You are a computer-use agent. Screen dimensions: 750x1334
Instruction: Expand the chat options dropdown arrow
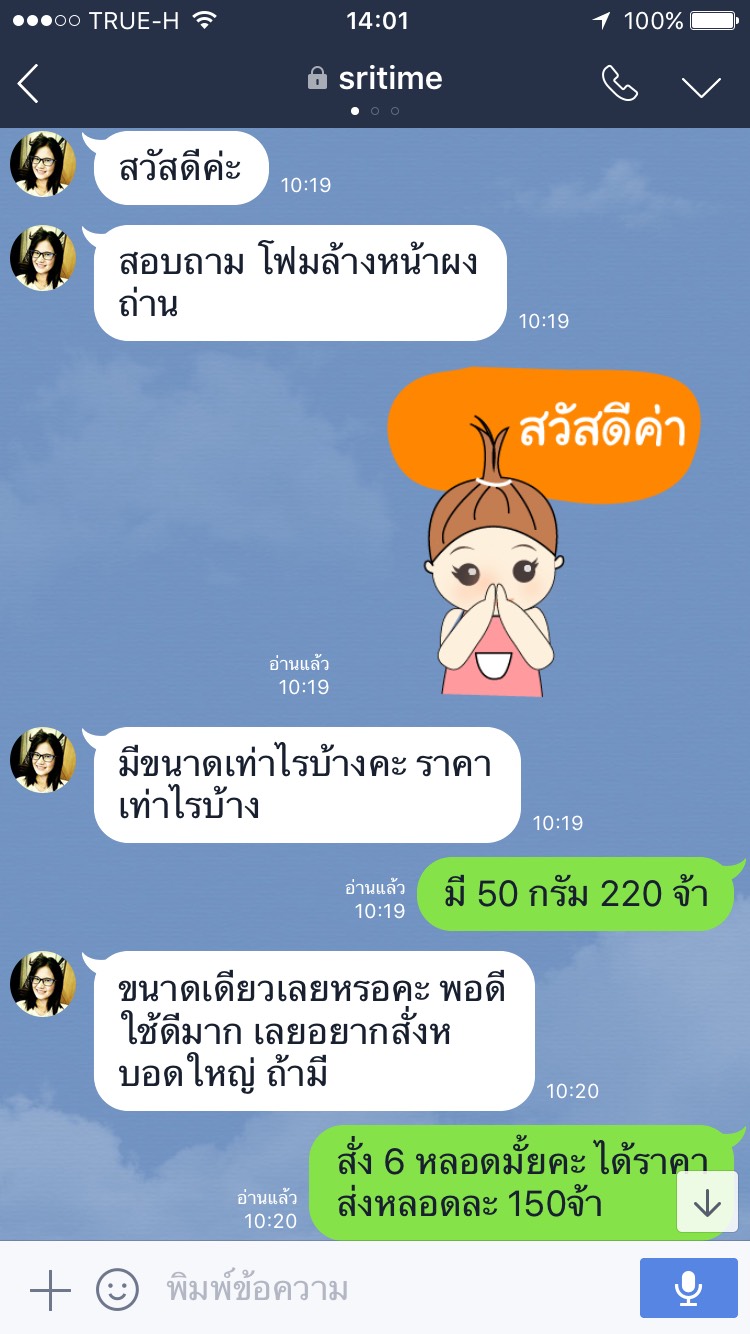pos(701,86)
